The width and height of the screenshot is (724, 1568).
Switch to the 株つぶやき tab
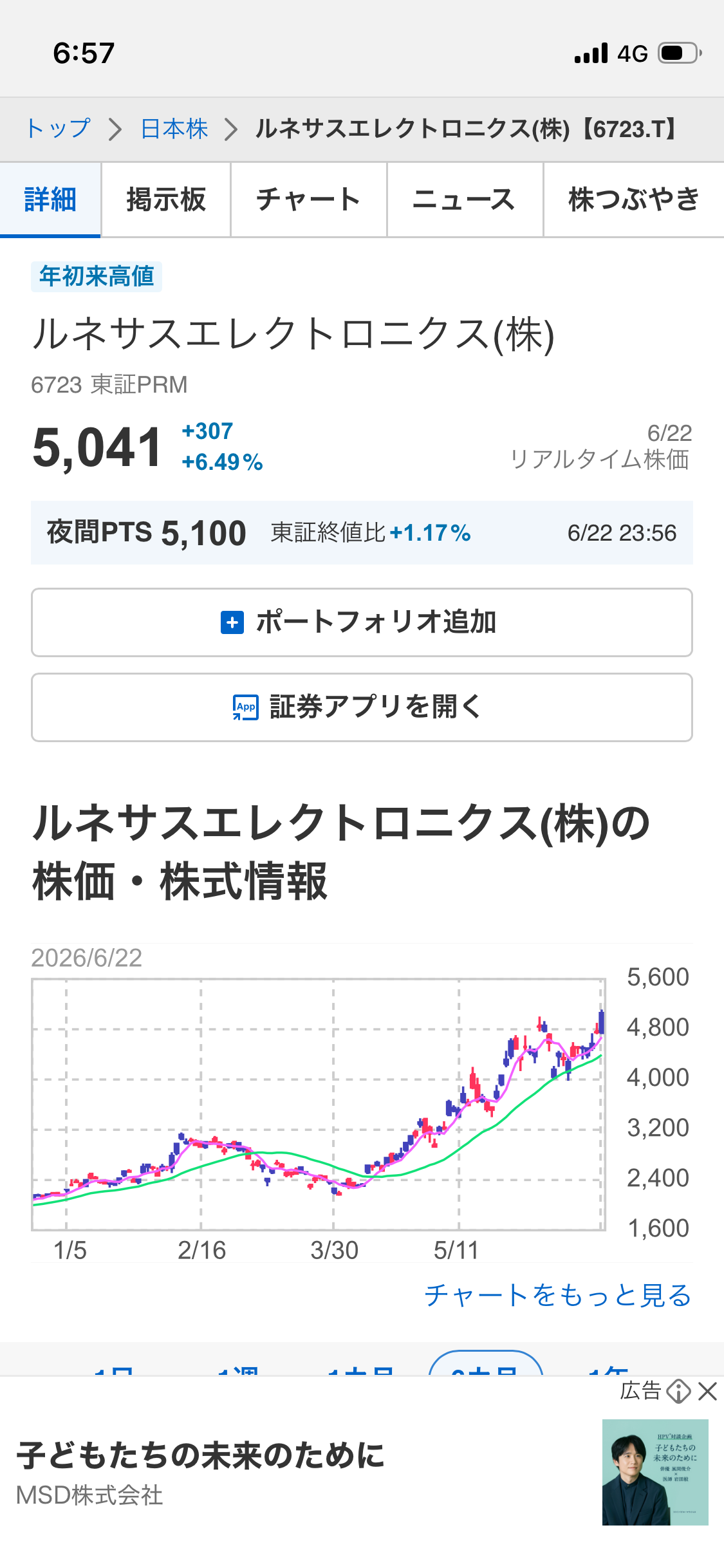coord(634,200)
